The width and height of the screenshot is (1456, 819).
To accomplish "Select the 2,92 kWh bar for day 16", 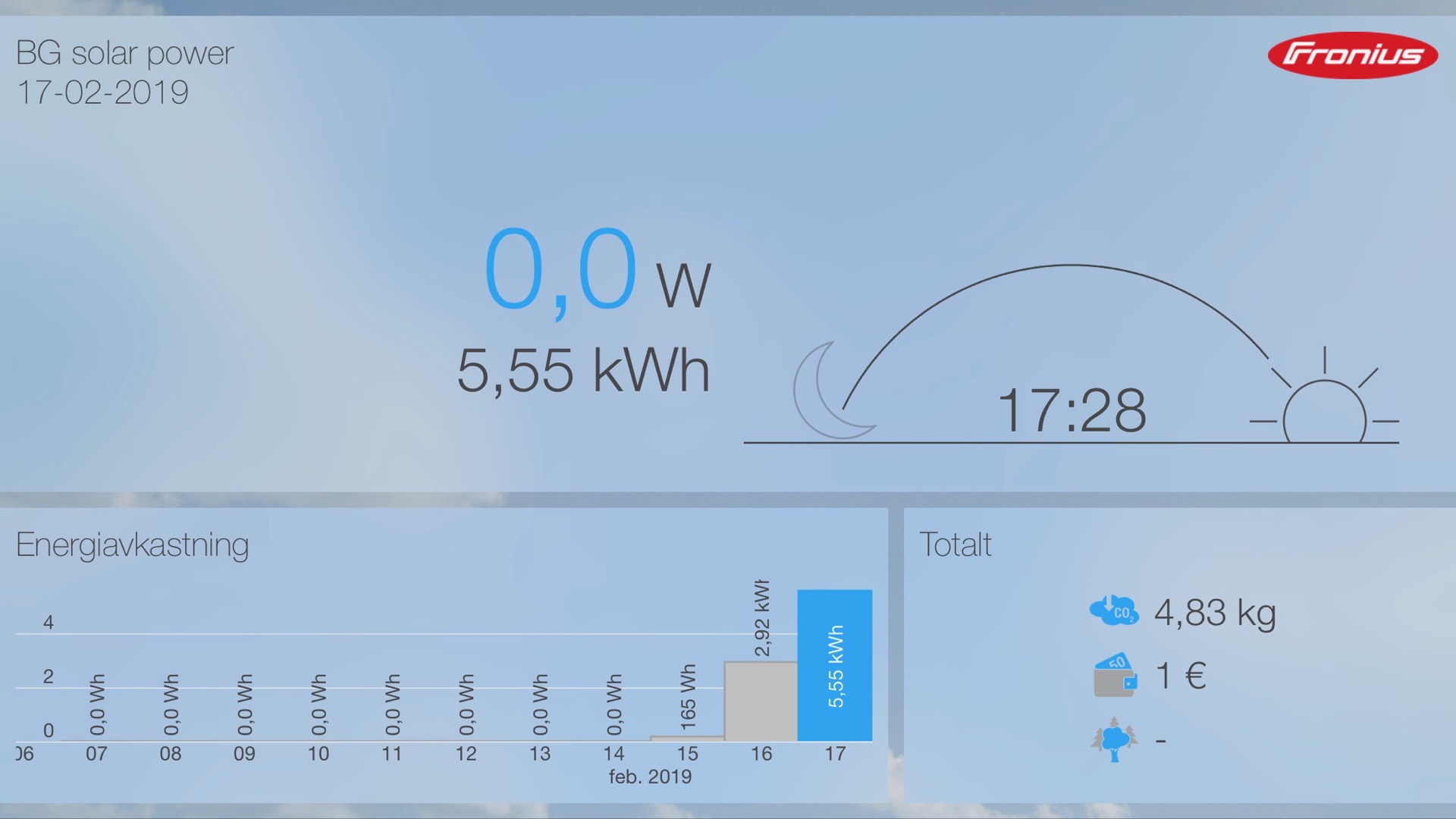I will click(x=761, y=701).
